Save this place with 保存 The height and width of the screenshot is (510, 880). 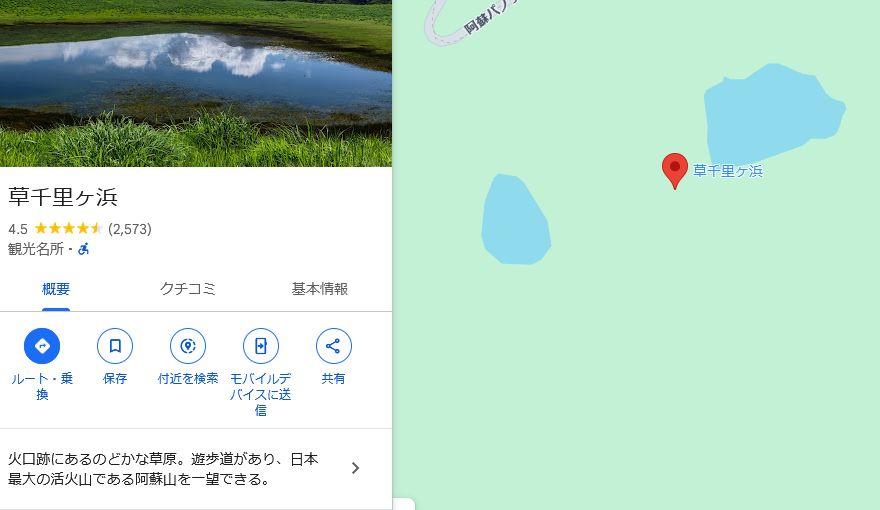point(115,346)
